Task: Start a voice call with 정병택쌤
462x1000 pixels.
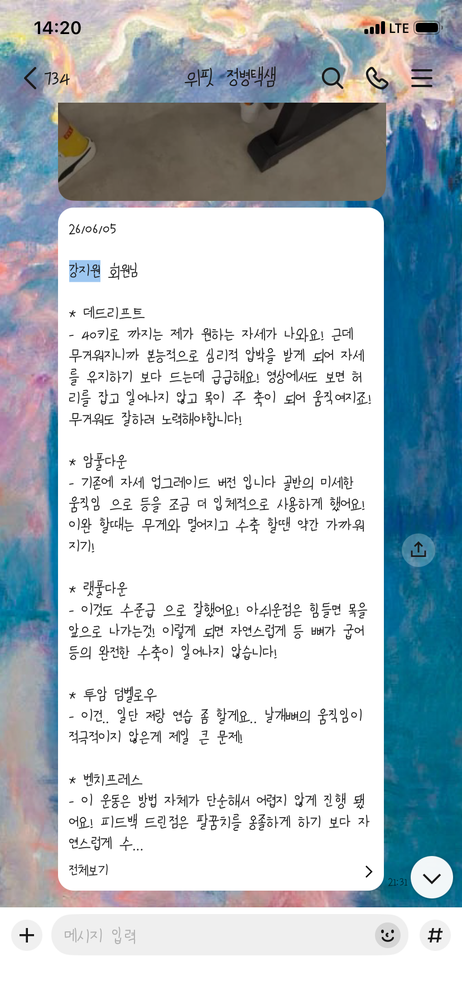Action: coord(377,78)
